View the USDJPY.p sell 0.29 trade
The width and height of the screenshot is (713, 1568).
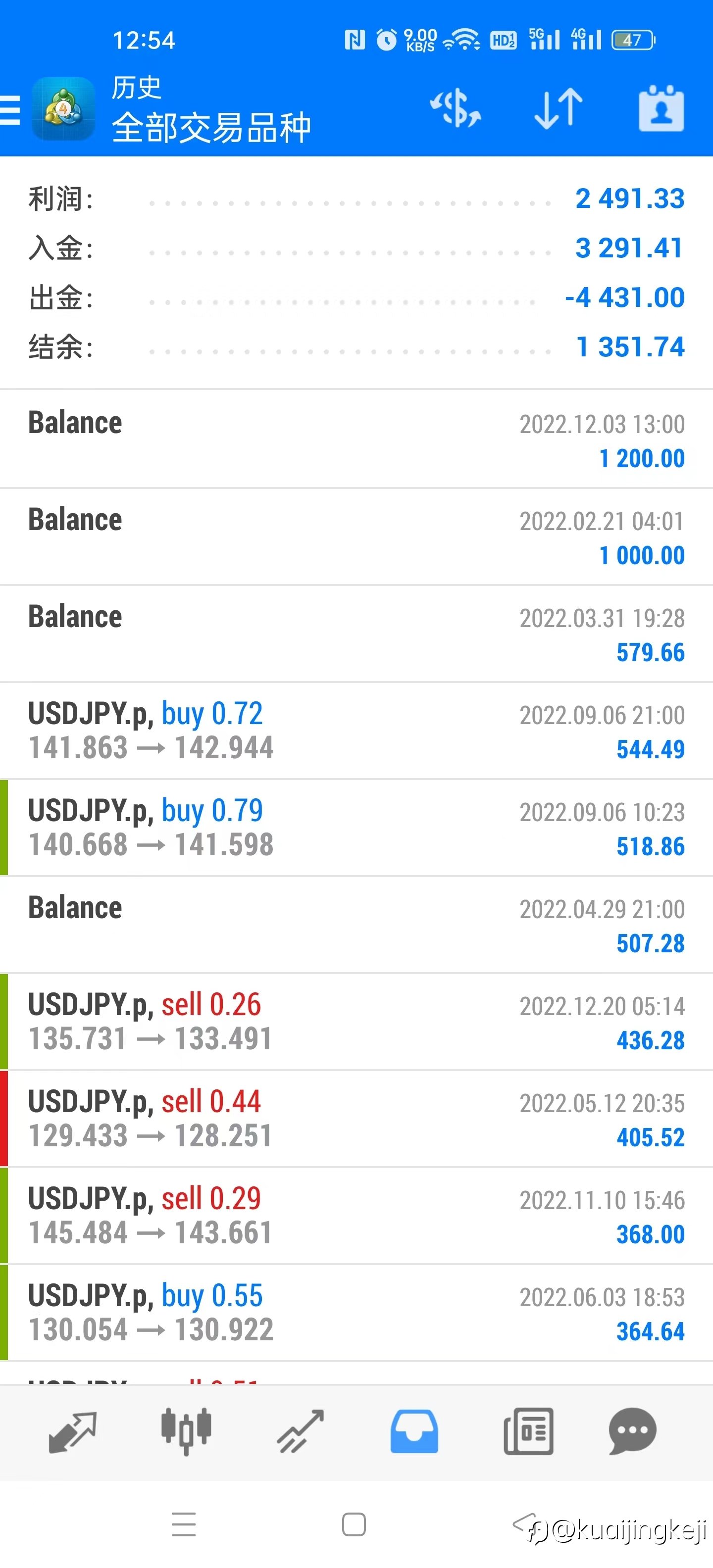click(x=356, y=1216)
